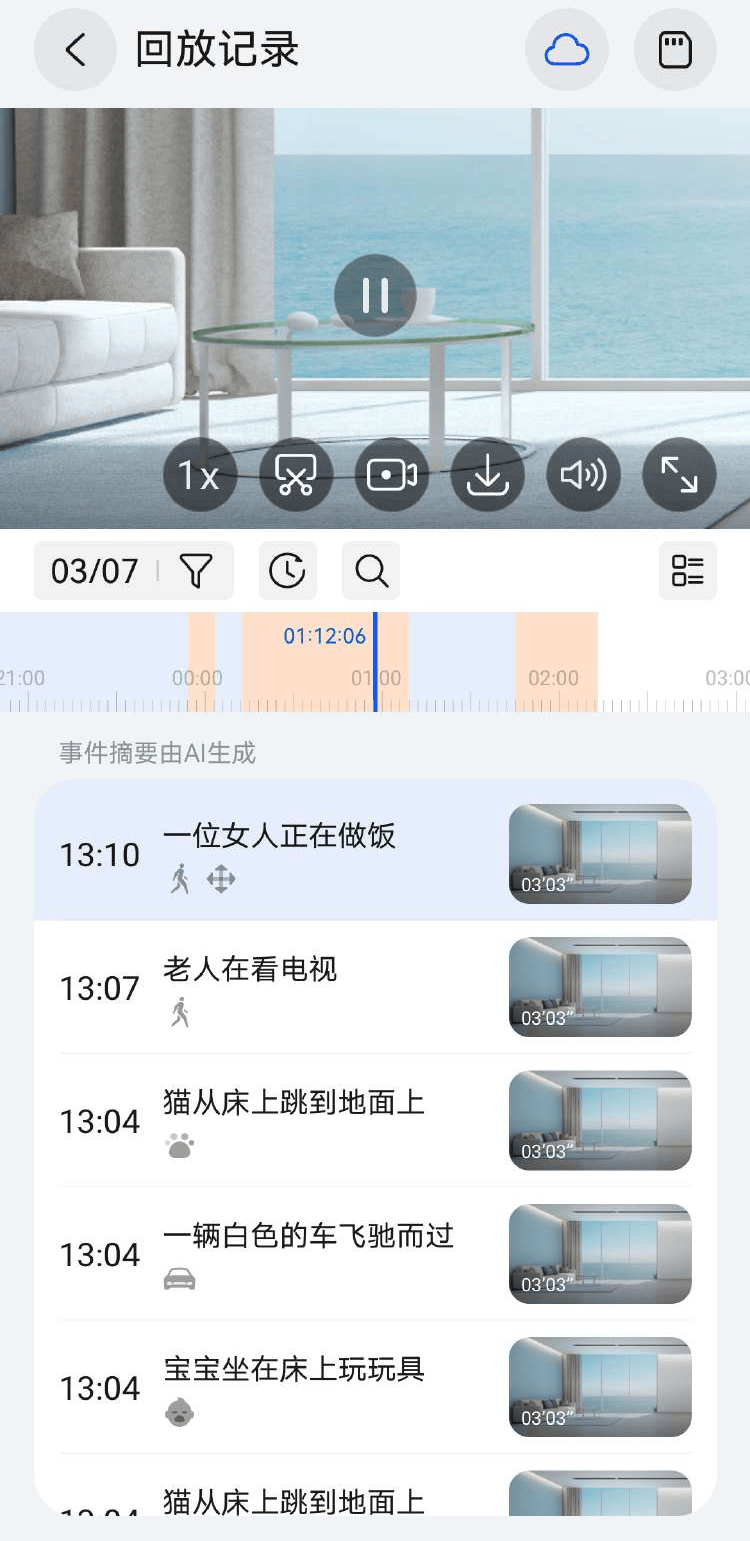Open the event 一辆白色的车飞驰而过
750x1541 pixels.
pyautogui.click(x=375, y=1254)
